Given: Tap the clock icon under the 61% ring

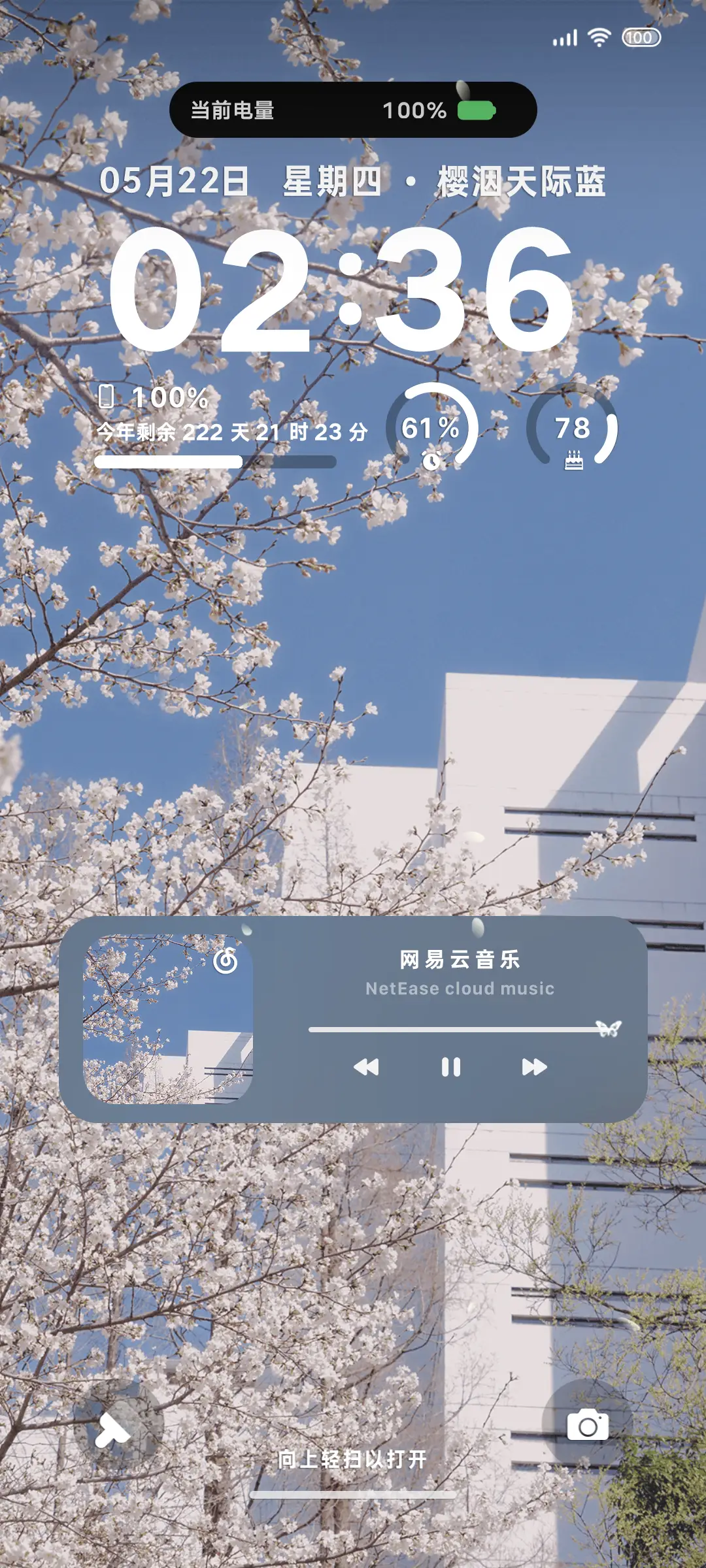Looking at the screenshot, I should [x=432, y=463].
